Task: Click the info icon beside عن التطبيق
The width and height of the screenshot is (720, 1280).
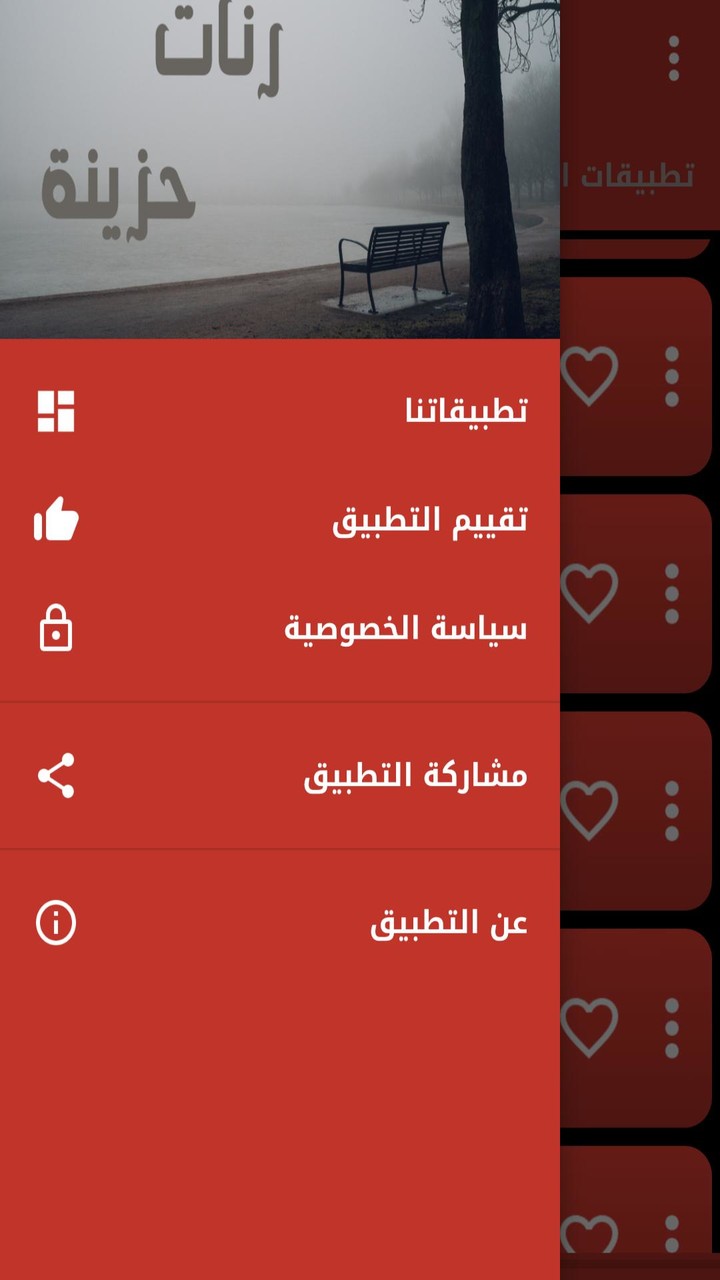Action: tap(56, 923)
